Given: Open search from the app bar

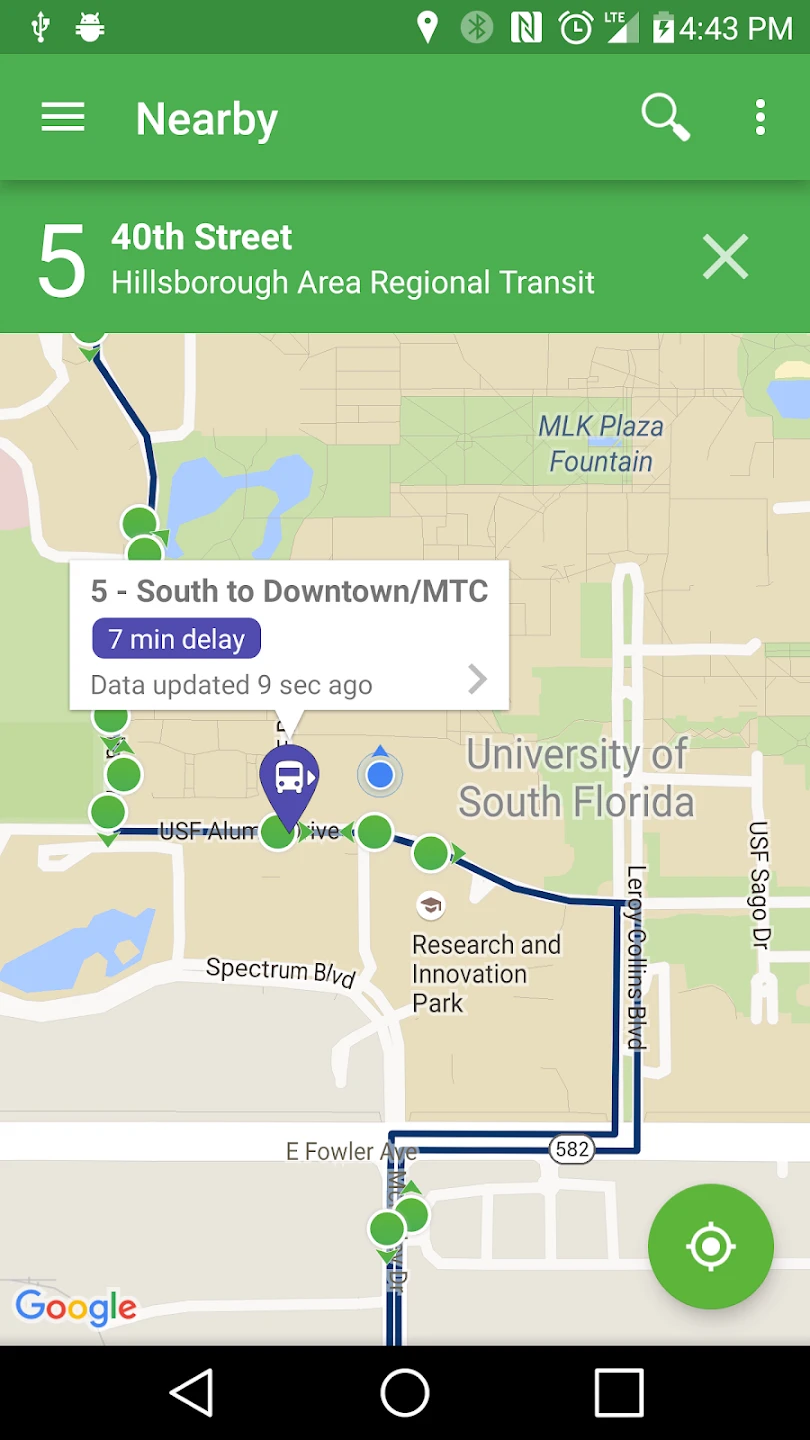Looking at the screenshot, I should coord(665,118).
